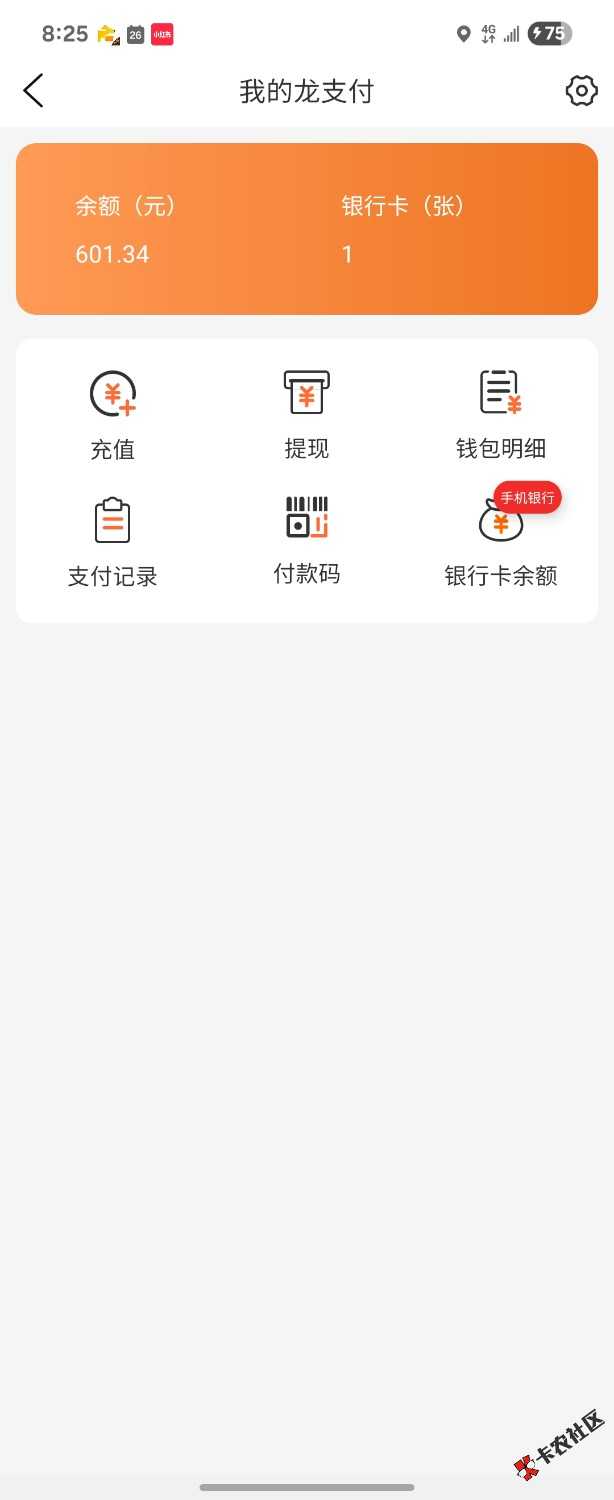Image resolution: width=614 pixels, height=1500 pixels.
Task: Show the 付款码 payment code
Action: pyautogui.click(x=306, y=540)
